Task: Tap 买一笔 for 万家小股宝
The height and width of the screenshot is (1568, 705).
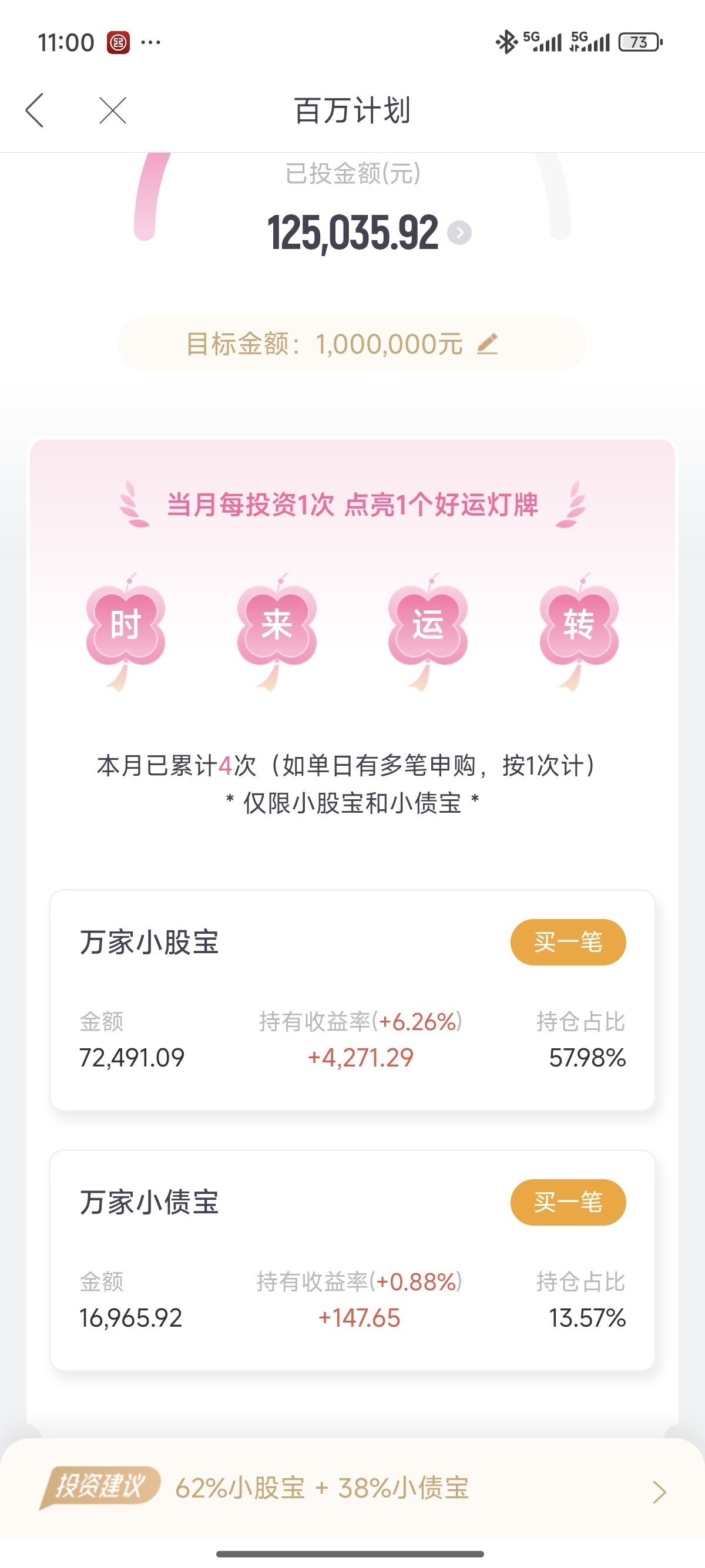Action: (x=568, y=941)
